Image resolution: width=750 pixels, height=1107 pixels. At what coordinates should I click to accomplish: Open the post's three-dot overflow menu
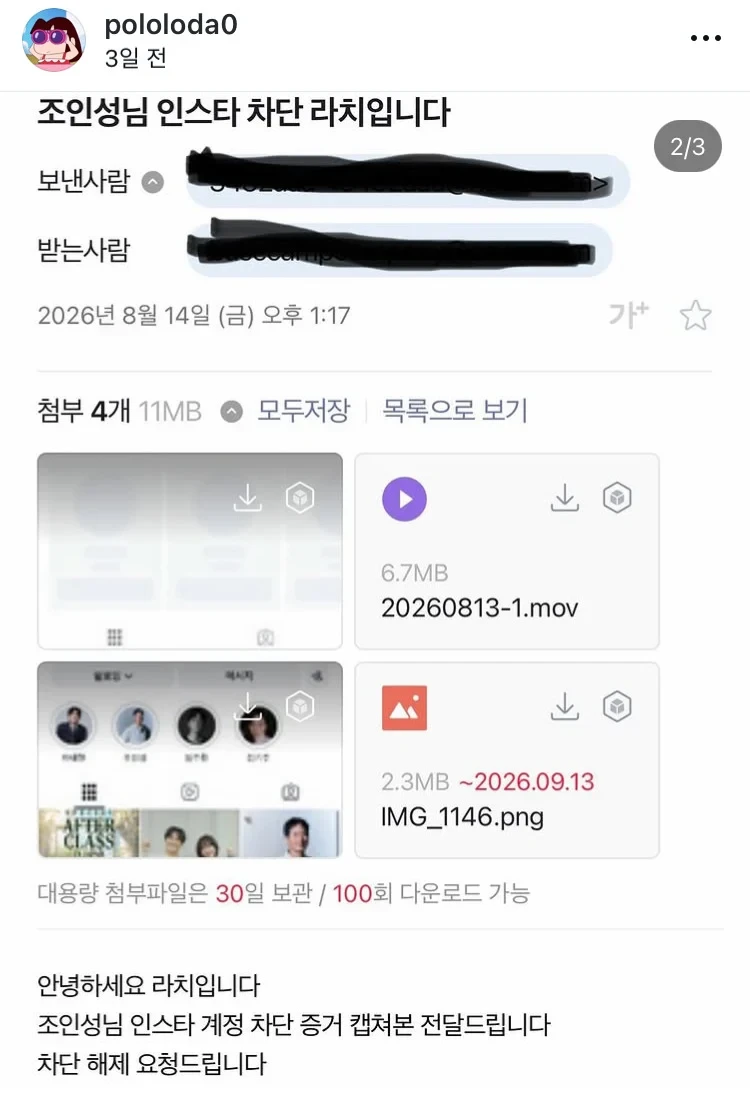(x=706, y=38)
